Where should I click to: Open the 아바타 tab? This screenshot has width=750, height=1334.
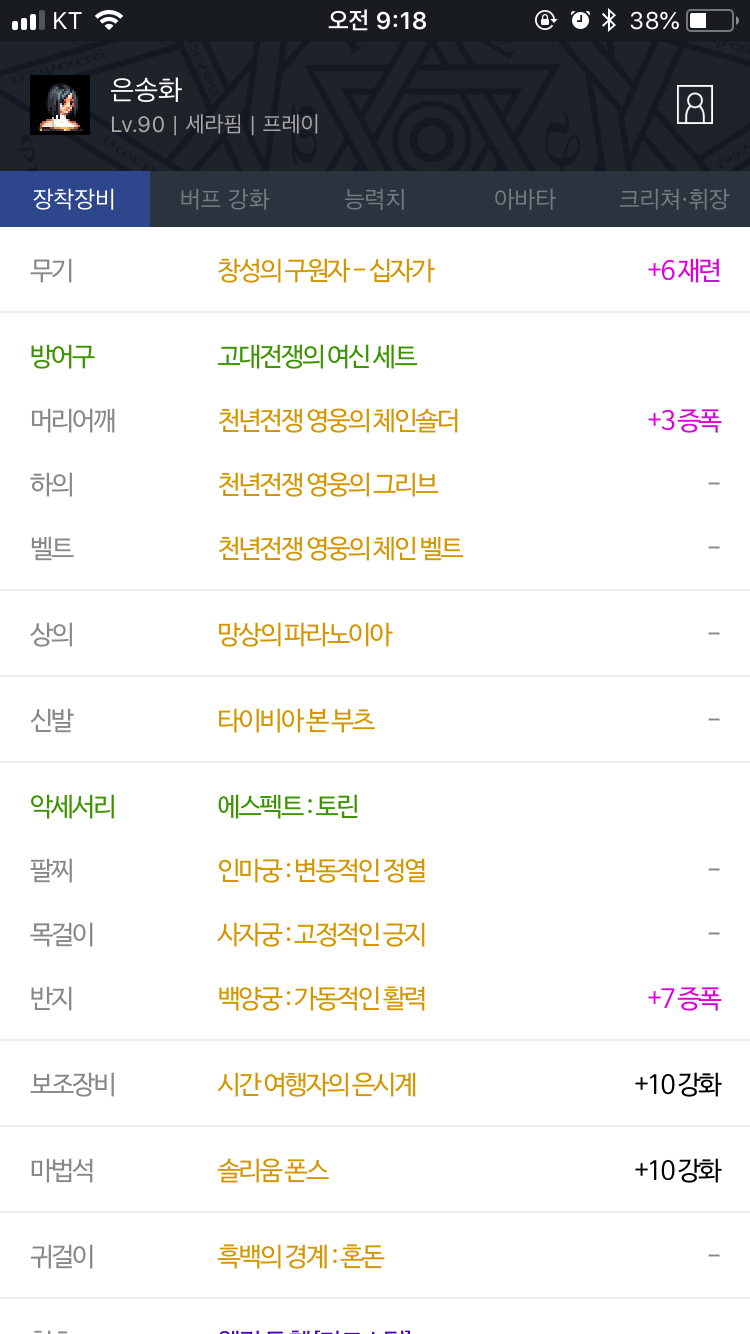[525, 199]
